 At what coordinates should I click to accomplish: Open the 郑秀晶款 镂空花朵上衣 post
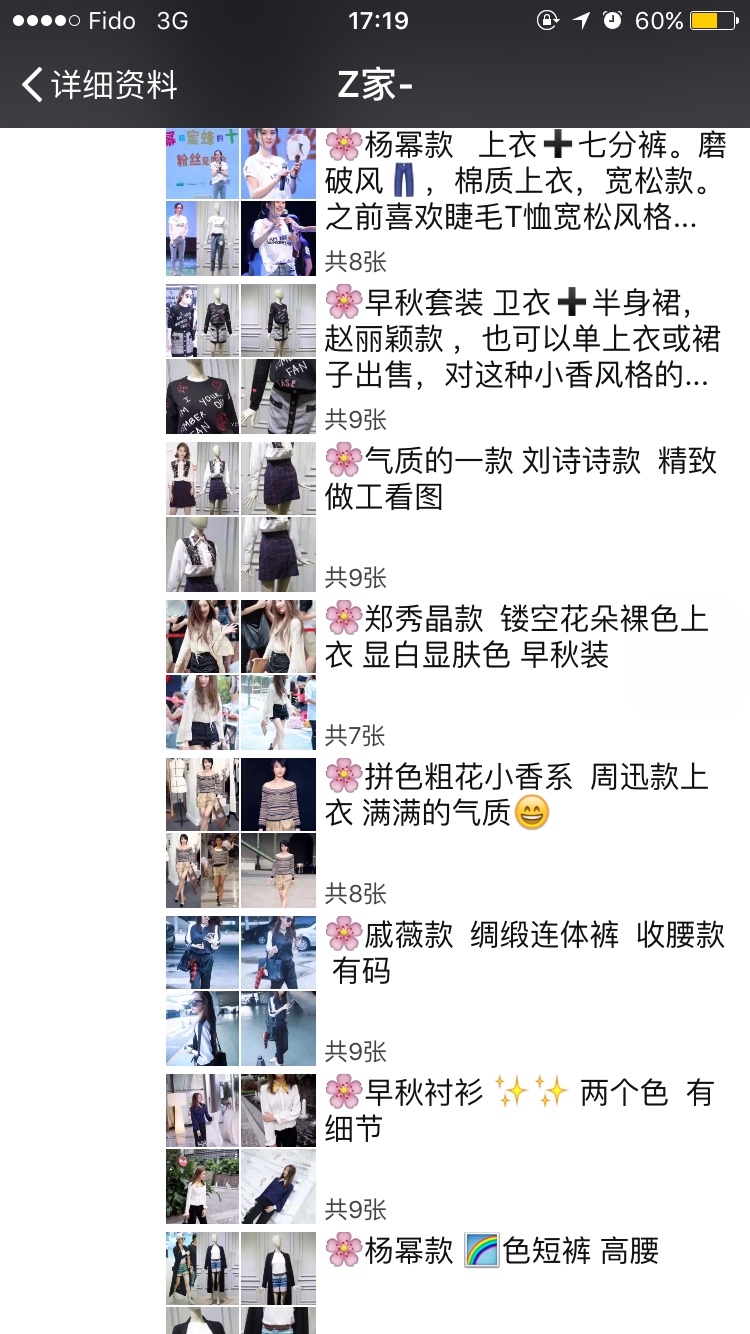tap(516, 637)
